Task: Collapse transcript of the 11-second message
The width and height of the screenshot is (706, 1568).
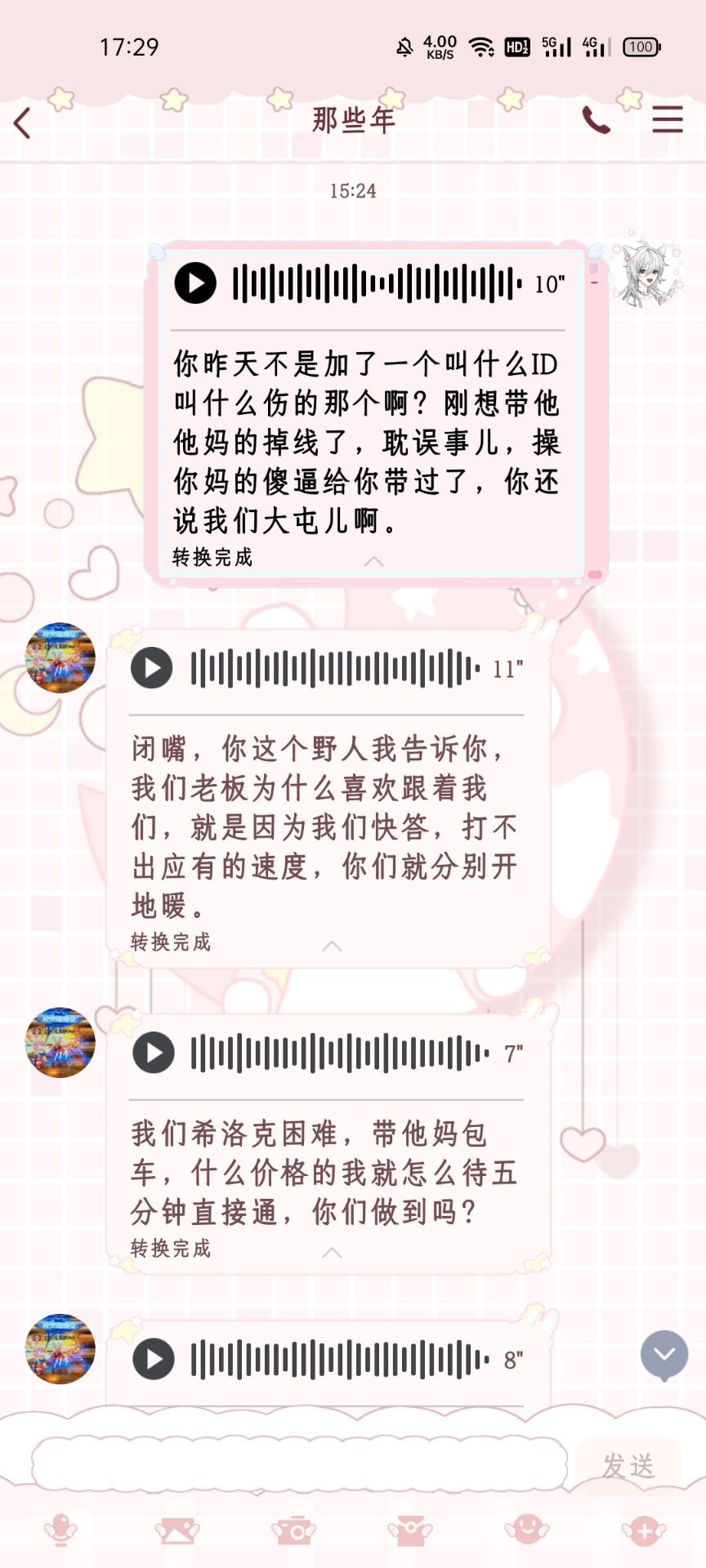Action: coord(332,946)
